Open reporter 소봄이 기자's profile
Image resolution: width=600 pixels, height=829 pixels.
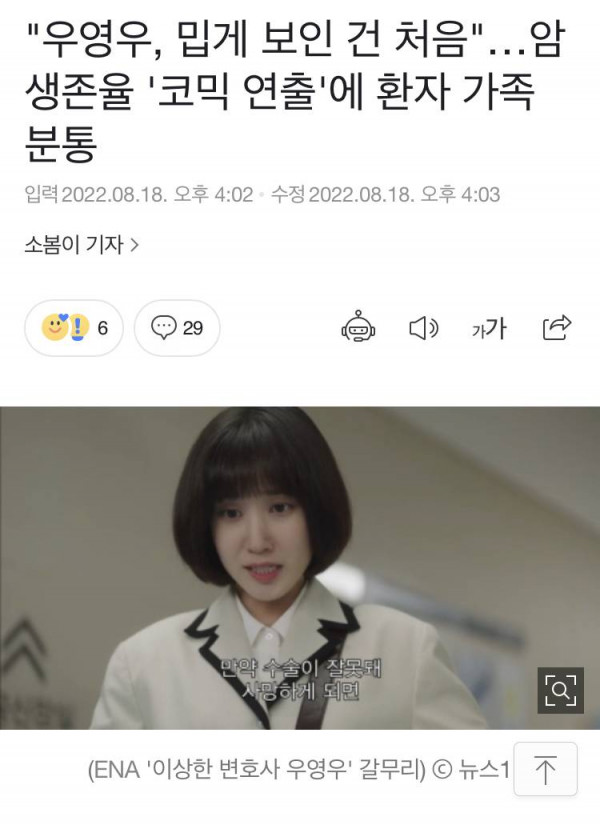pyautogui.click(x=82, y=243)
